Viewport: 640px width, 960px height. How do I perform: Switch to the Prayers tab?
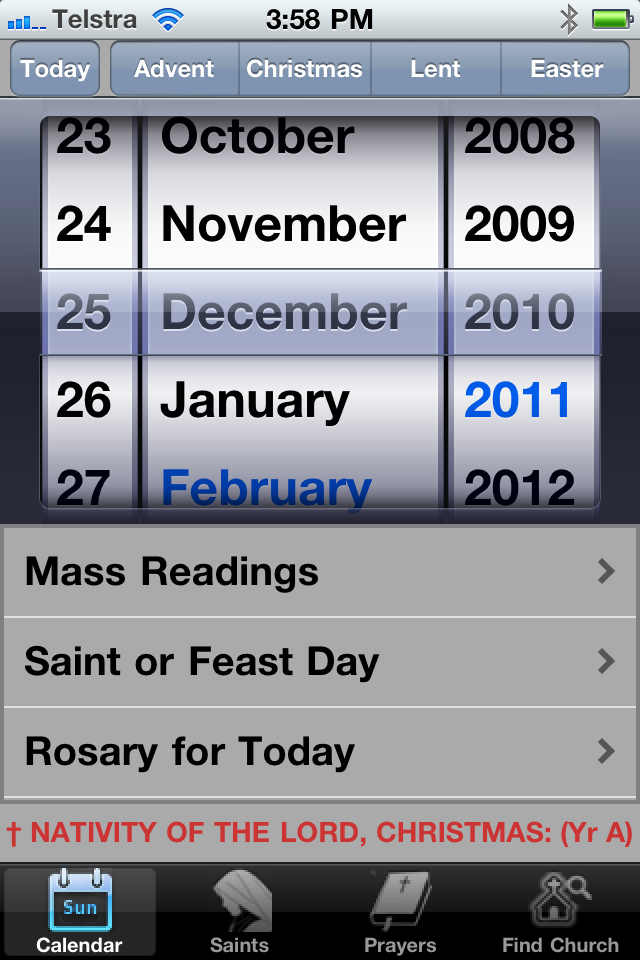(x=400, y=911)
